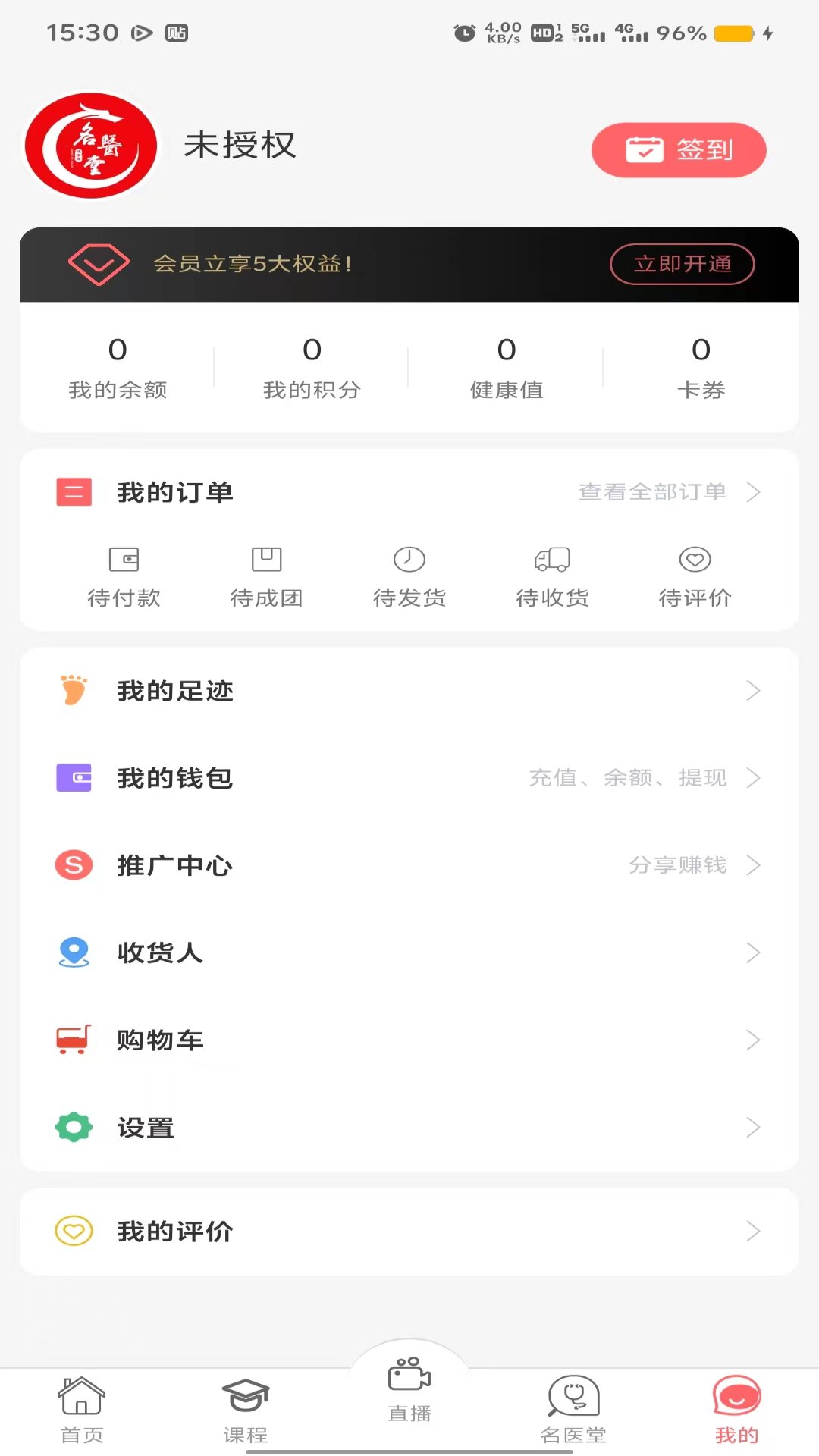Open 待评价 orders awaiting review
Screen dimensions: 819x1456
695,576
